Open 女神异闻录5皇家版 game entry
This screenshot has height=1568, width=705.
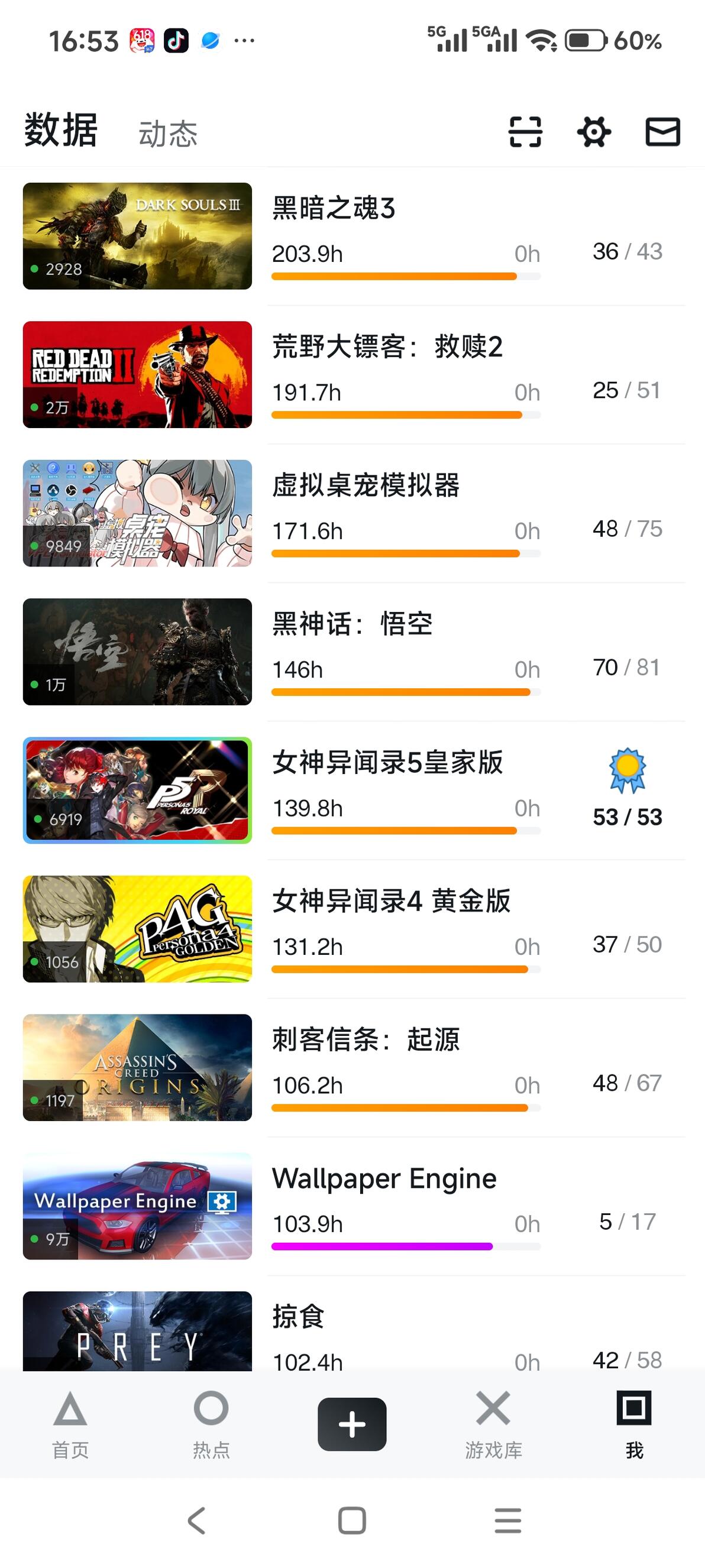click(x=353, y=791)
